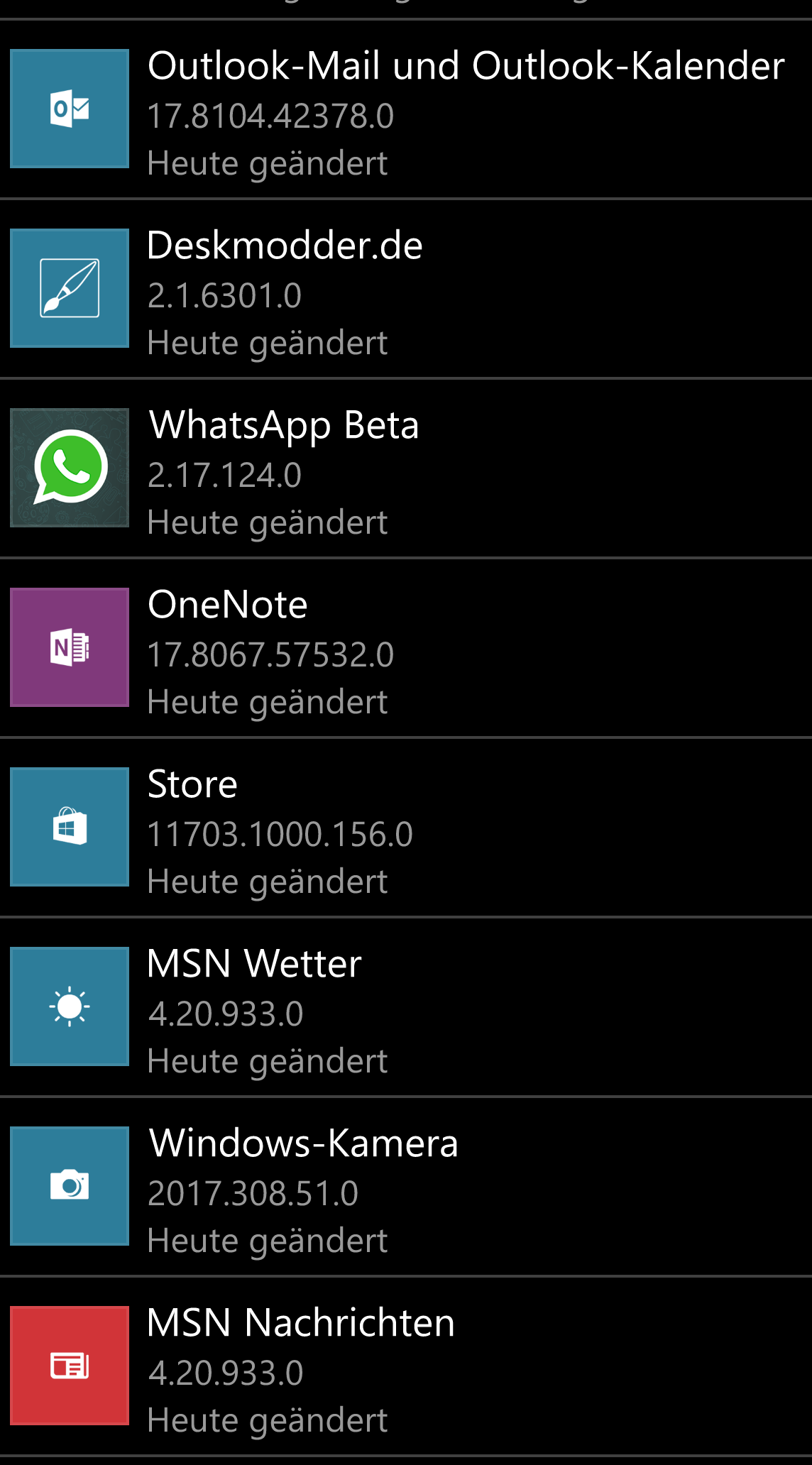Open the Store app row
The image size is (812, 1465).
coord(406,828)
